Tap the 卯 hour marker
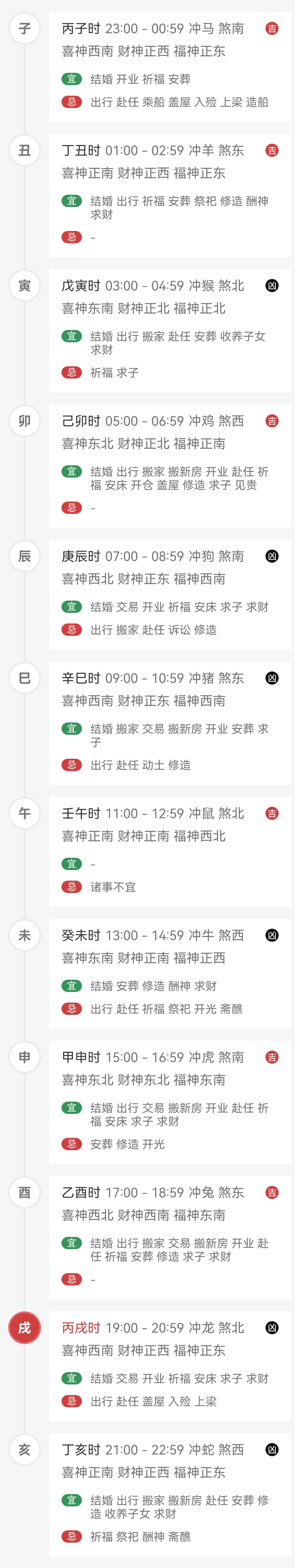The height and width of the screenshot is (1568, 295). [24, 421]
